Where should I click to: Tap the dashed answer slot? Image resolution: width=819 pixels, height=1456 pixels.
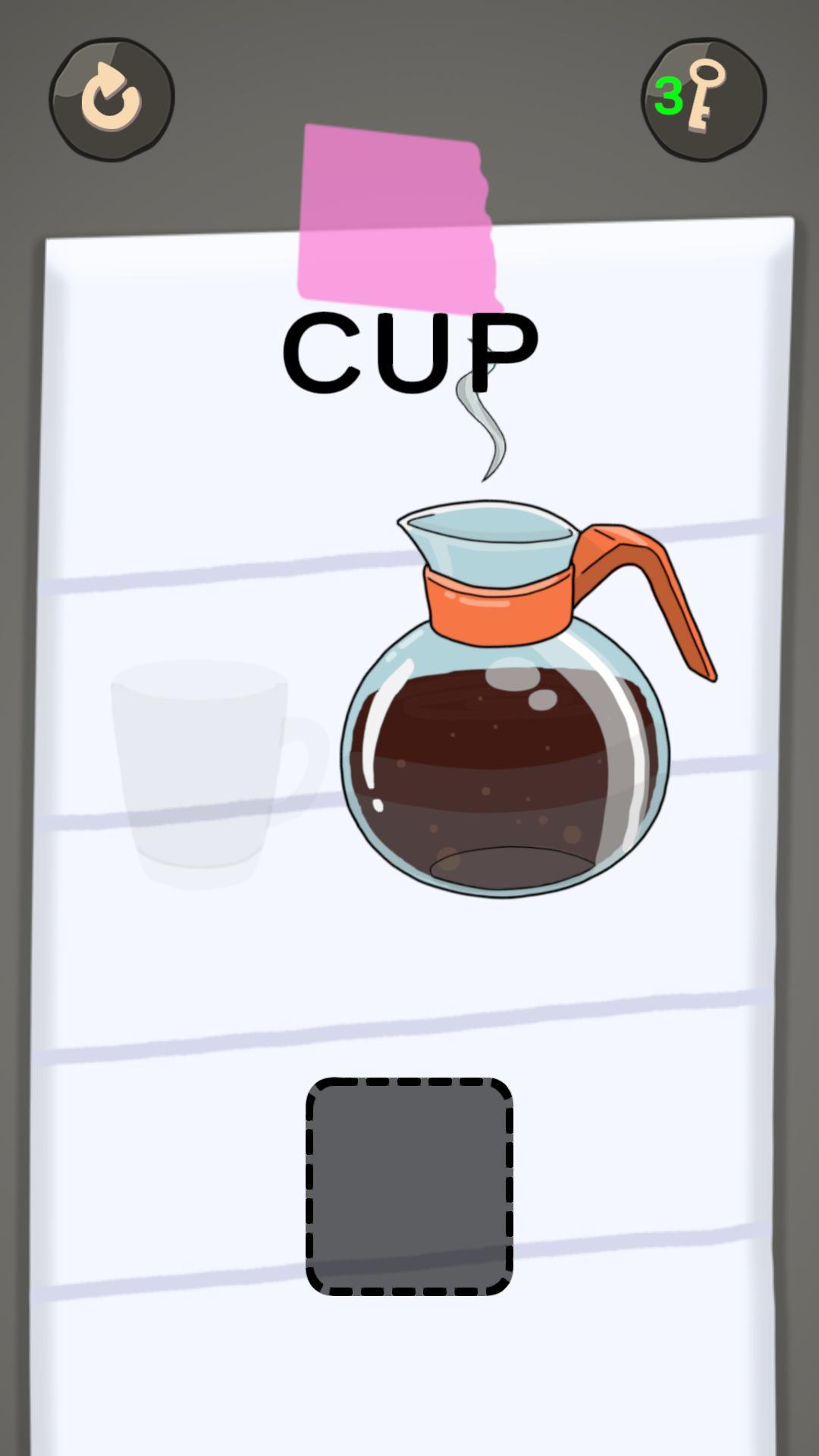[x=409, y=1186]
